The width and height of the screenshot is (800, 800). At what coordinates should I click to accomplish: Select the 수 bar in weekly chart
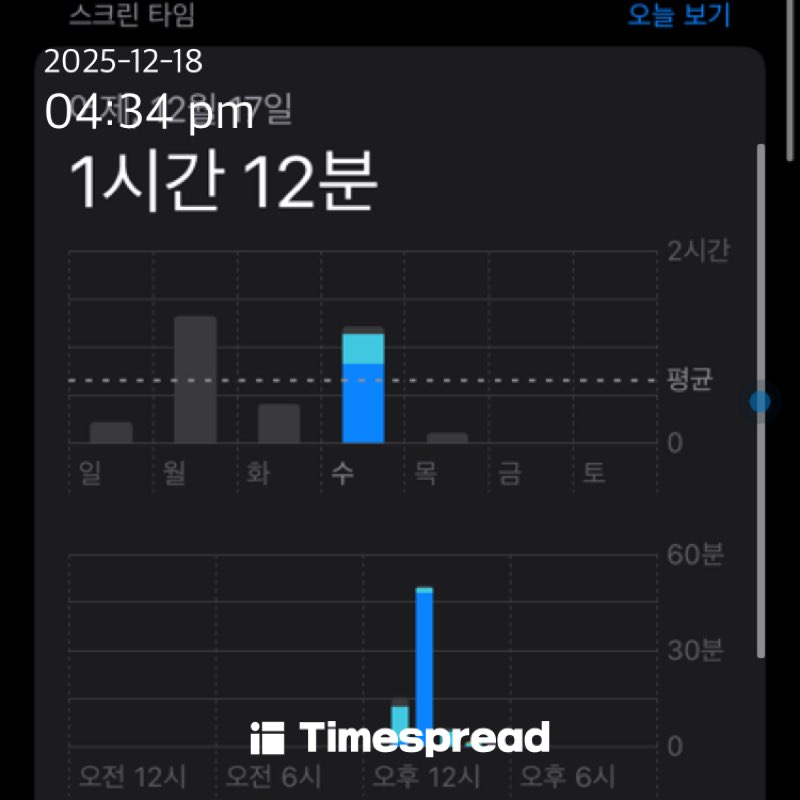(363, 386)
